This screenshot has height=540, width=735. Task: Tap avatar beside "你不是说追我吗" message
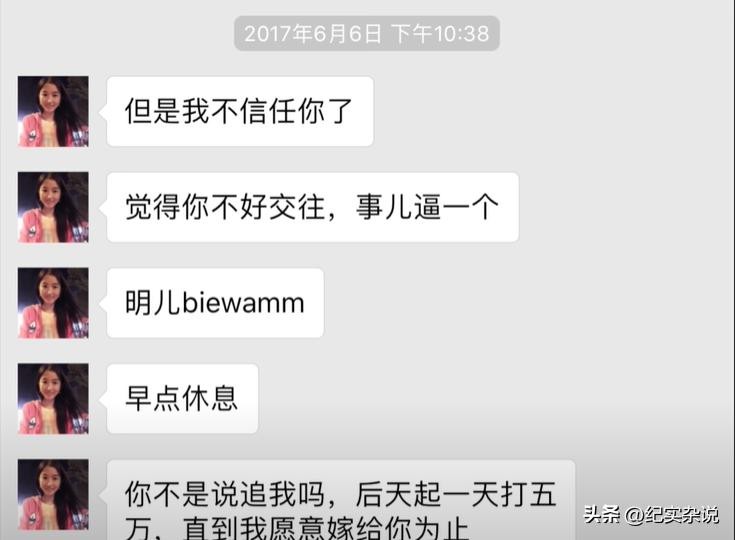[53, 494]
